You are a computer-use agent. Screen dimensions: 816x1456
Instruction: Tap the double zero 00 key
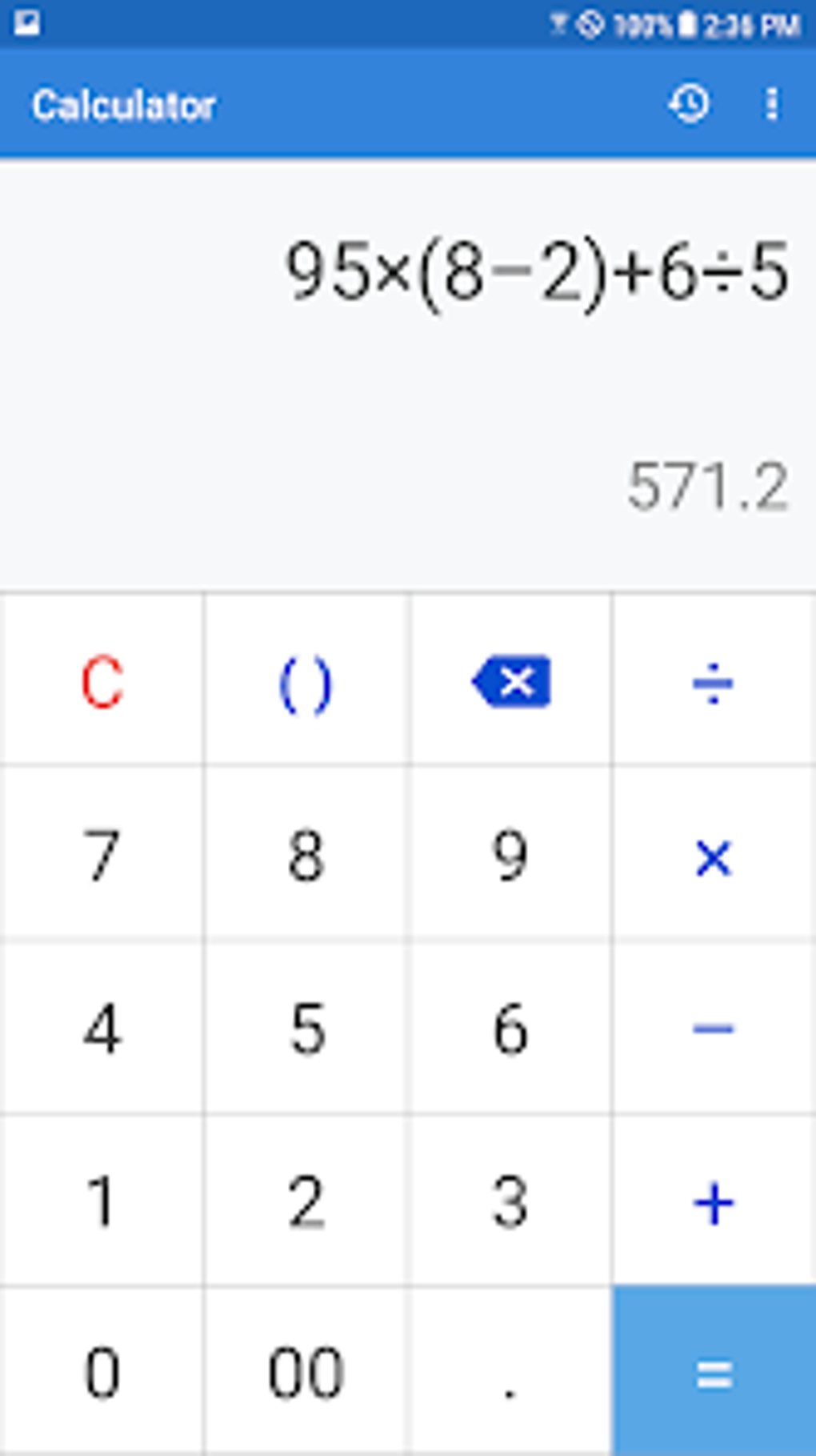pyautogui.click(x=306, y=1372)
